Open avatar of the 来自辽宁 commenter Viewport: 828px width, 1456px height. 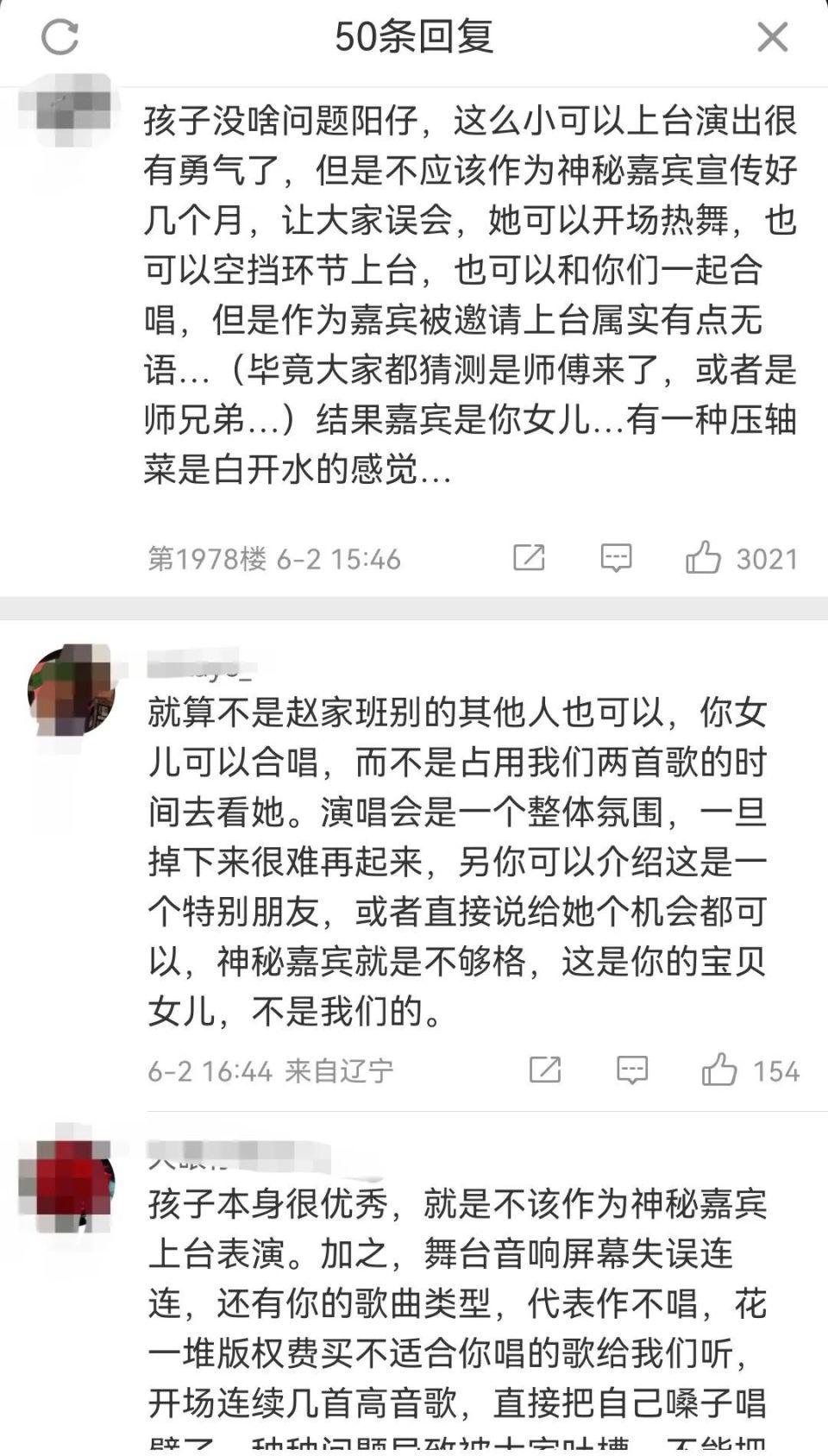tap(72, 690)
